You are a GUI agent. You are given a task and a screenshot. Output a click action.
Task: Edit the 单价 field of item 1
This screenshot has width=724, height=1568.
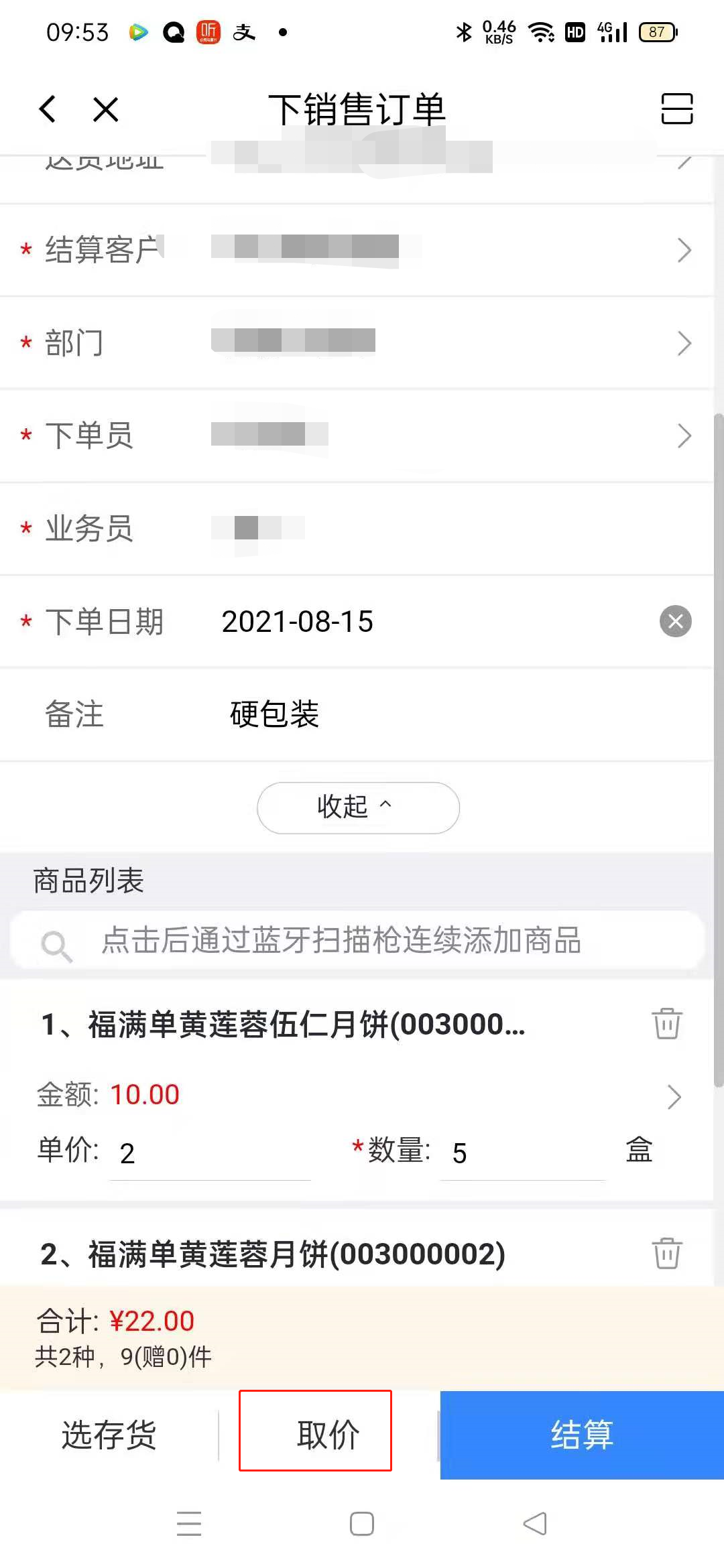209,1153
